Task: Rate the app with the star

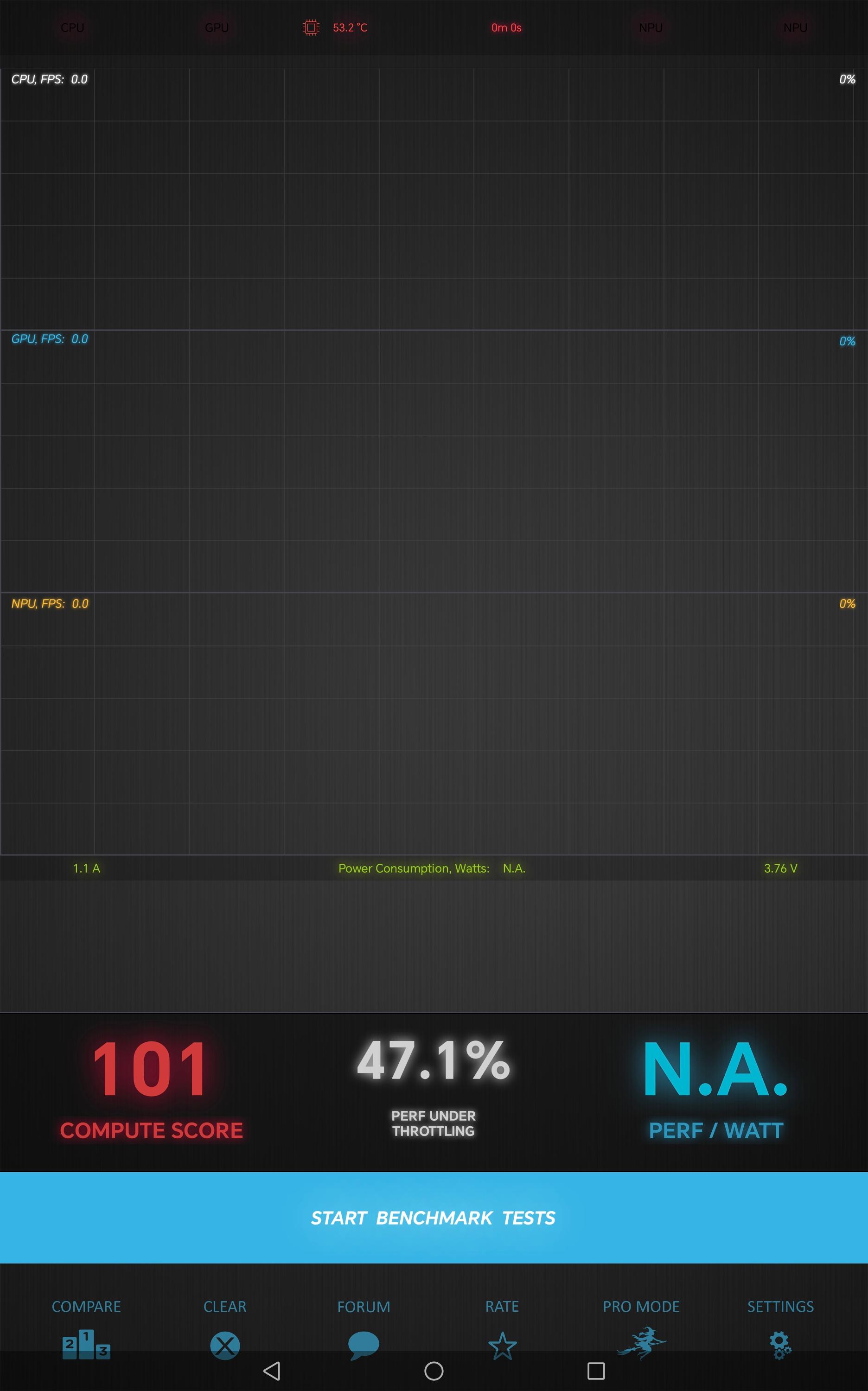Action: coord(502,1346)
